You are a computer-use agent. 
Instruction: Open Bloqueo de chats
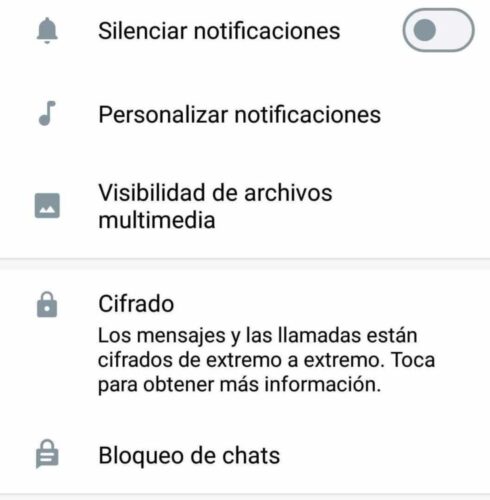tap(245, 455)
